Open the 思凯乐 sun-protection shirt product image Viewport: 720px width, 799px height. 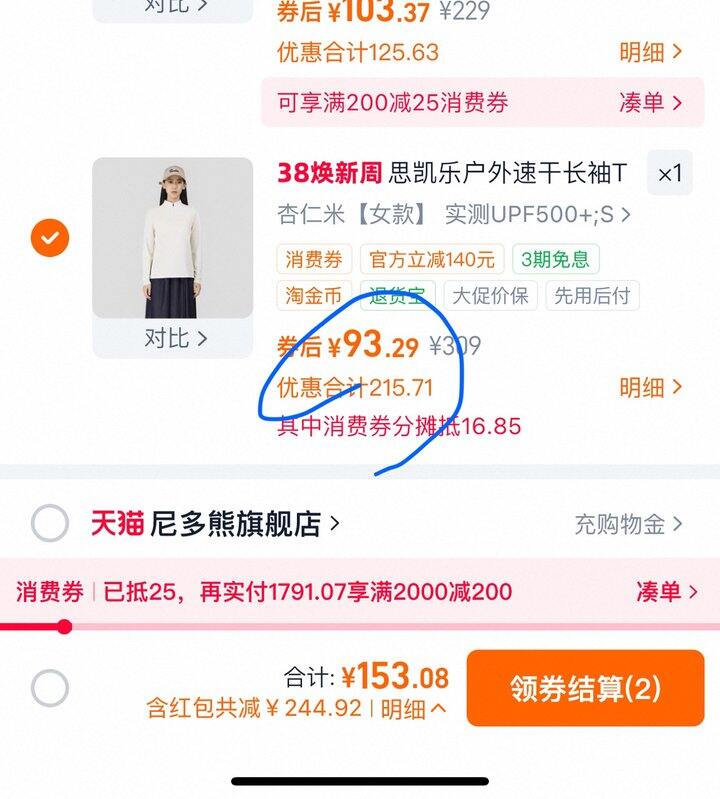(173, 238)
